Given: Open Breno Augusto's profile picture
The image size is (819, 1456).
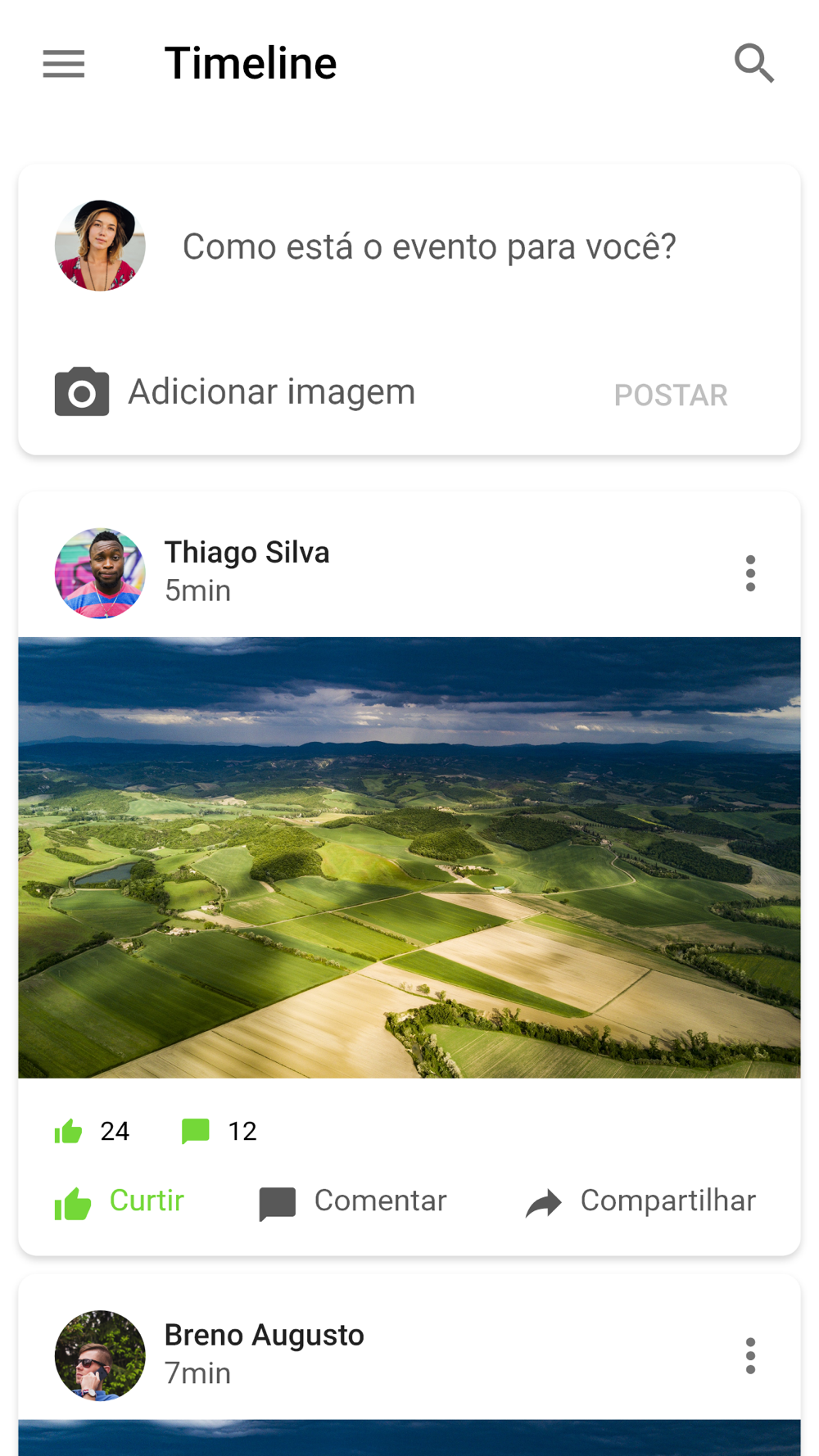Looking at the screenshot, I should [x=100, y=1356].
